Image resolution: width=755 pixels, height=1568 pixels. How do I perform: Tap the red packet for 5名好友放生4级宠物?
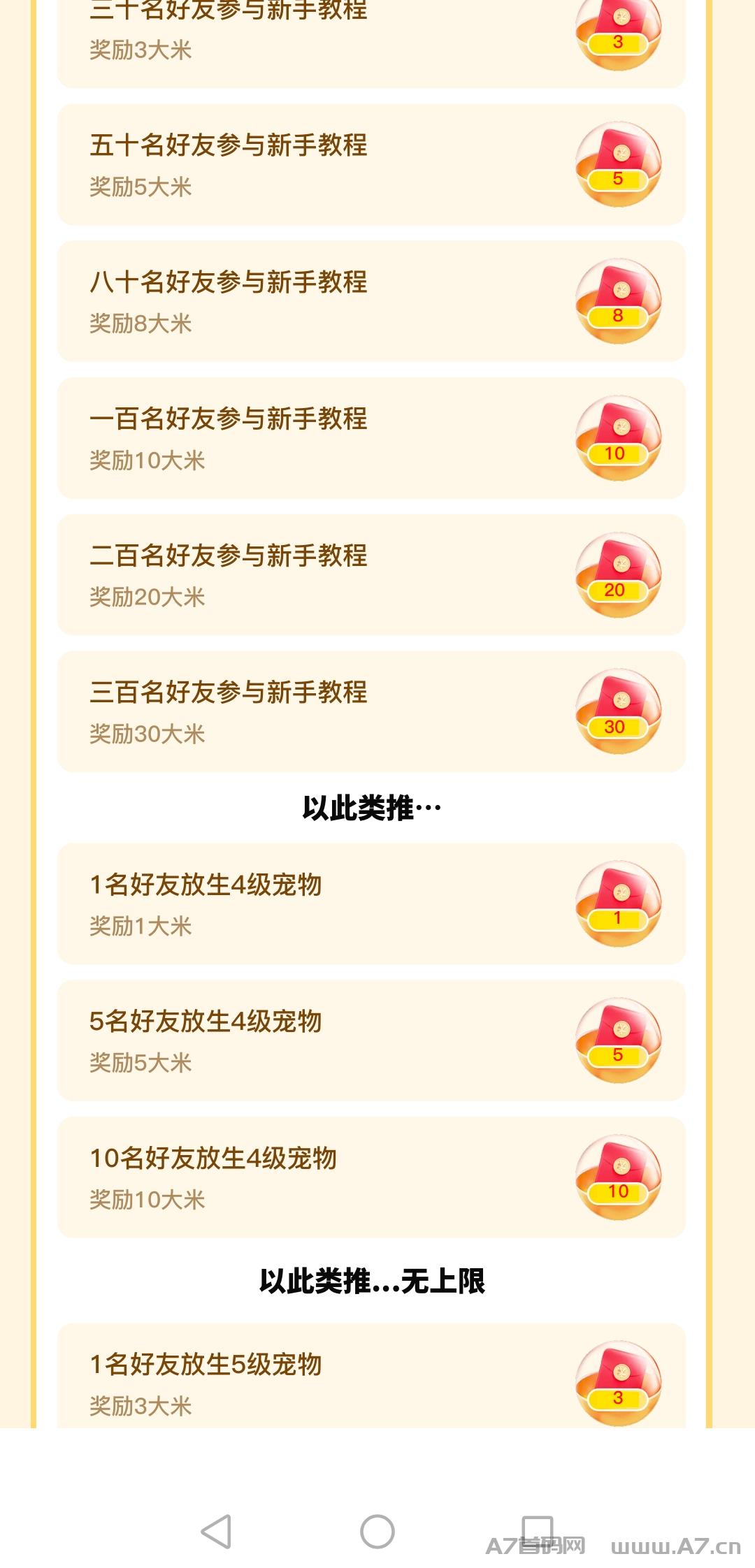point(618,1040)
